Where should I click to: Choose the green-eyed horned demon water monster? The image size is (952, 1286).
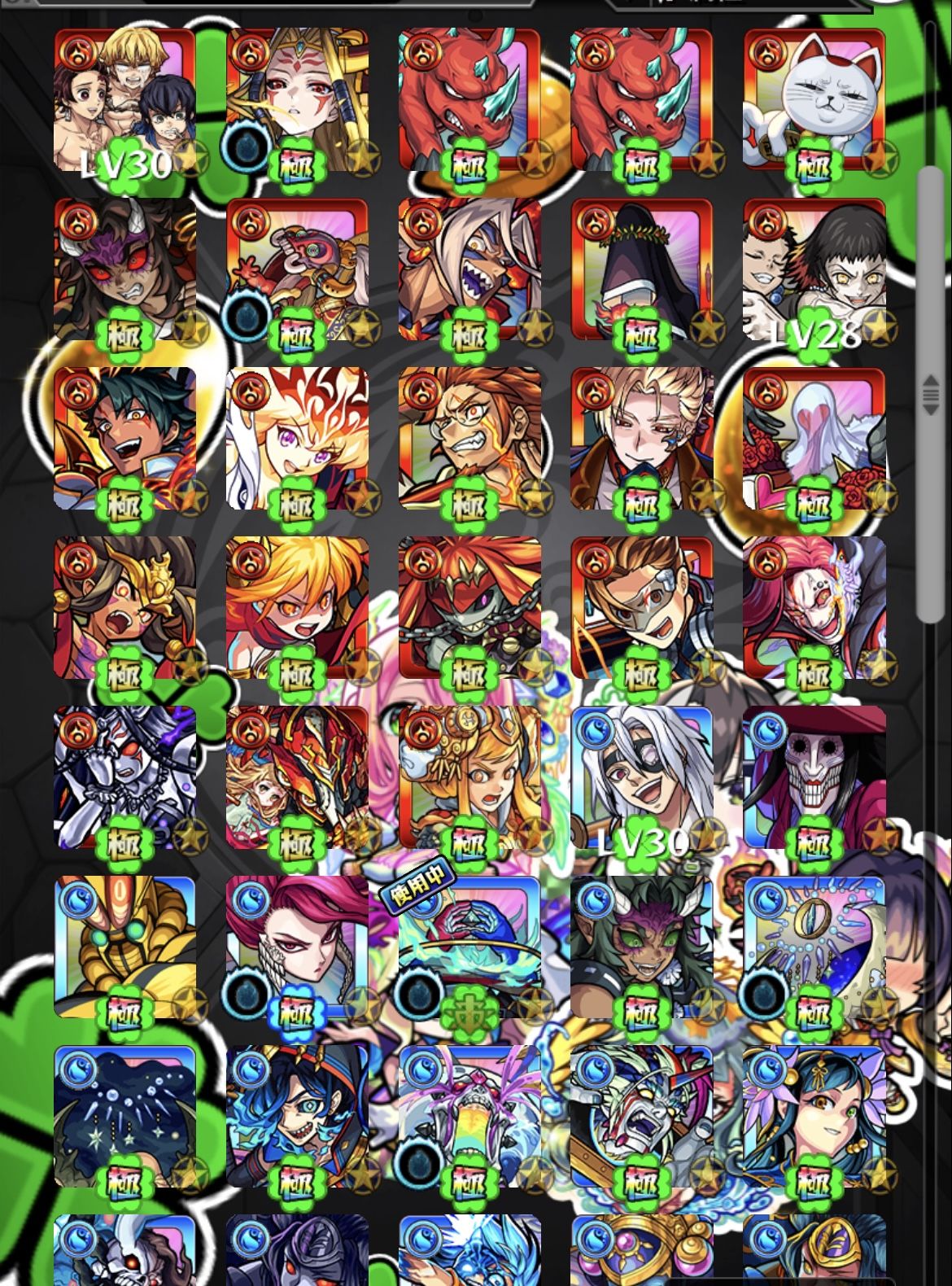click(642, 947)
